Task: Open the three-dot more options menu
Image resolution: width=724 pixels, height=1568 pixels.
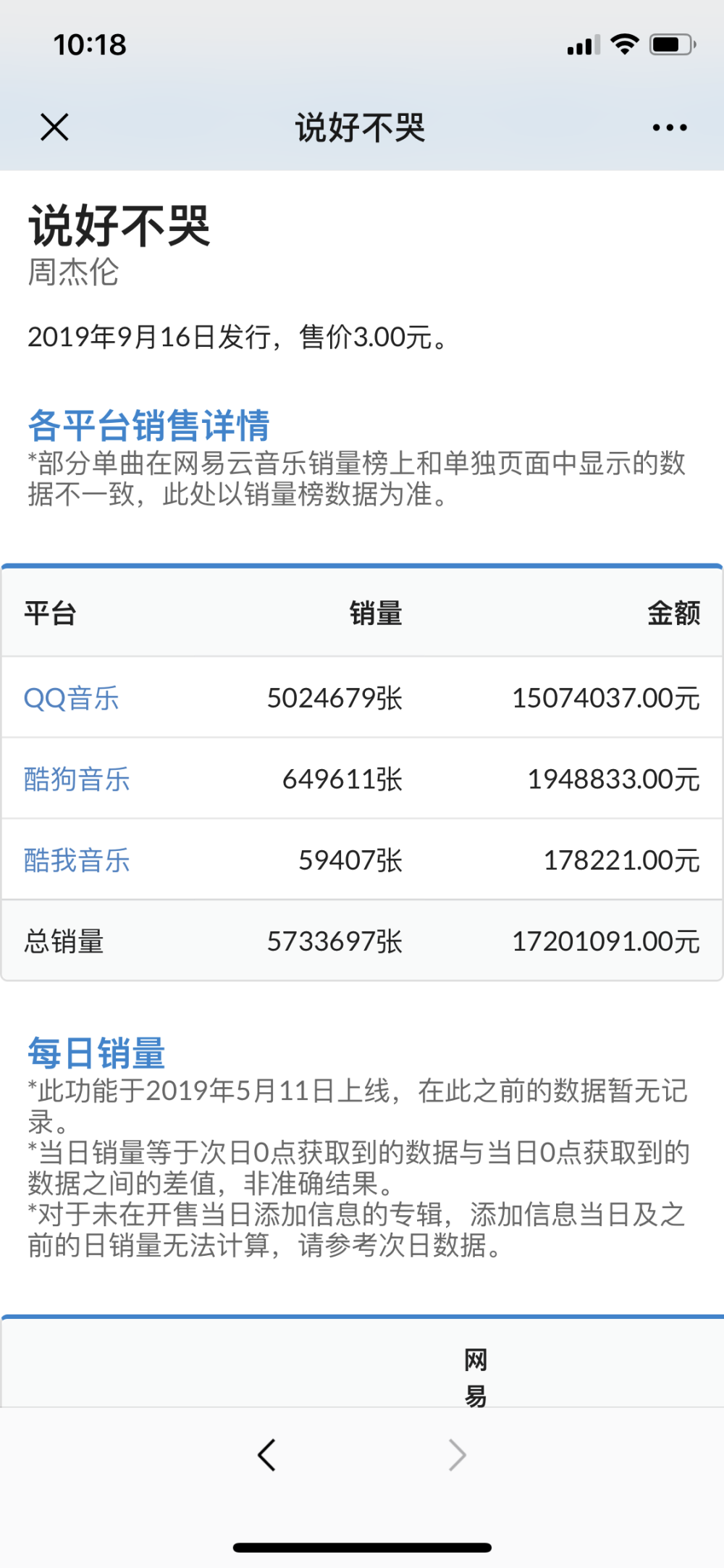Action: coord(670,127)
